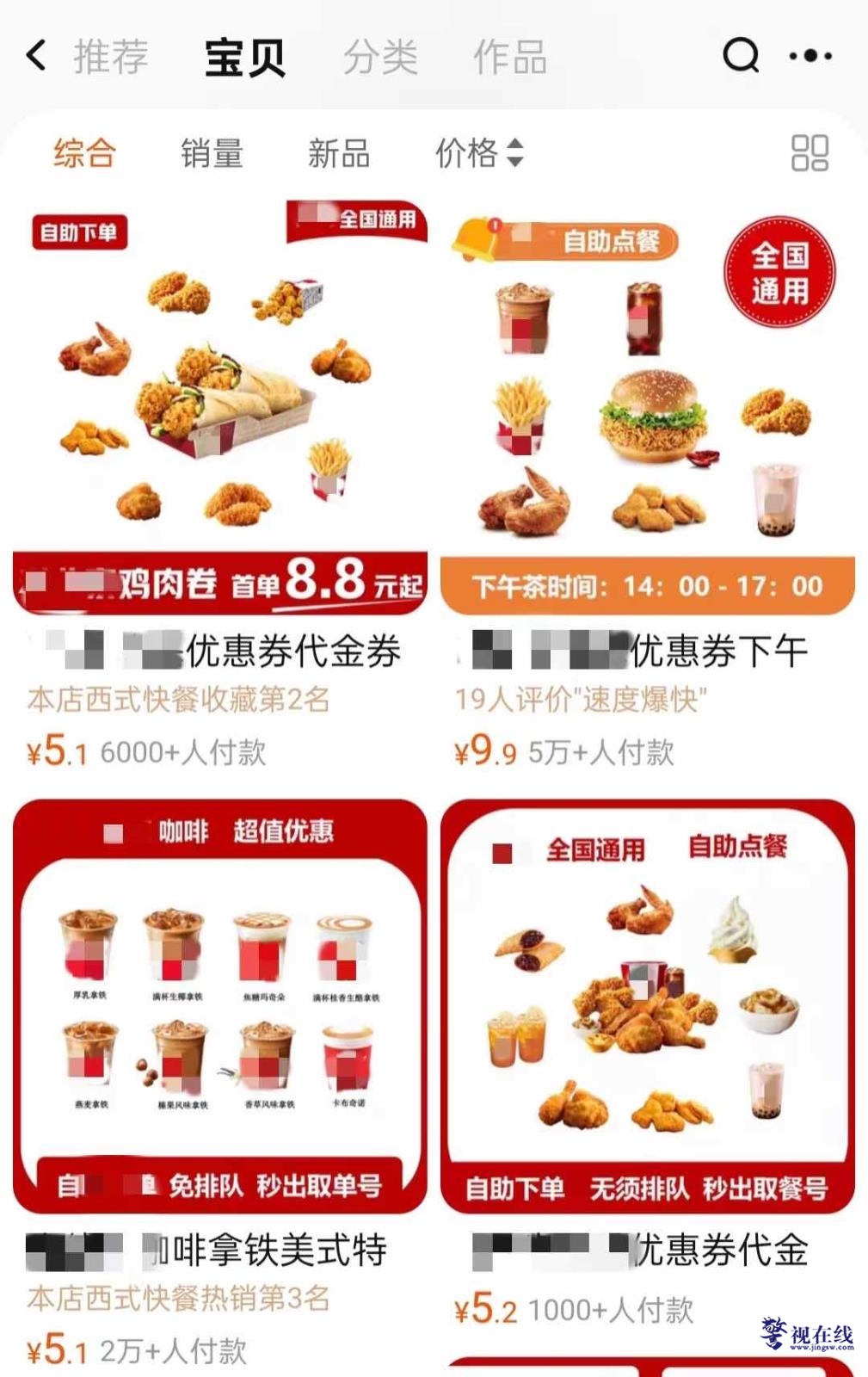Switch to the 分类 tab
Image resolution: width=868 pixels, height=1377 pixels.
pyautogui.click(x=380, y=58)
